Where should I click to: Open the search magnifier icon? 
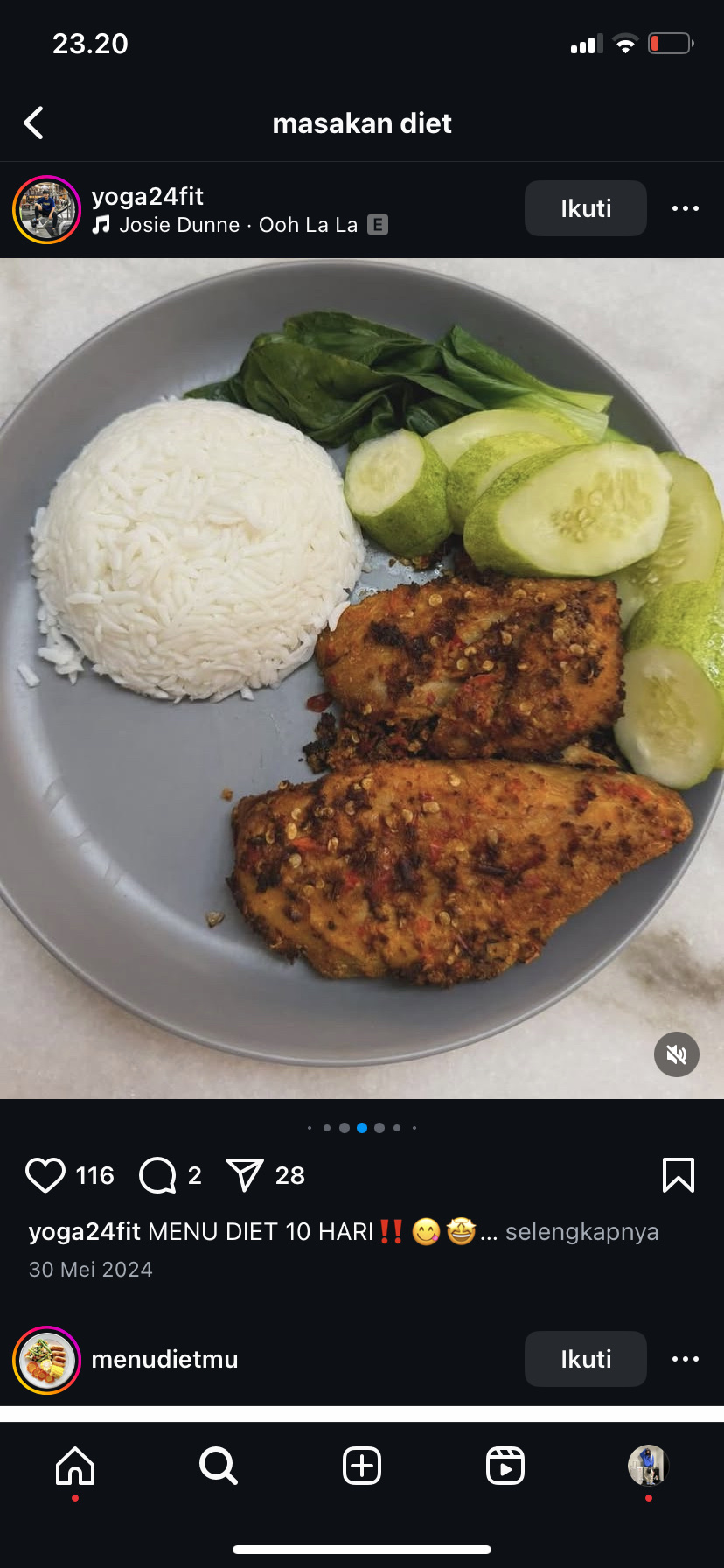pyautogui.click(x=219, y=1467)
